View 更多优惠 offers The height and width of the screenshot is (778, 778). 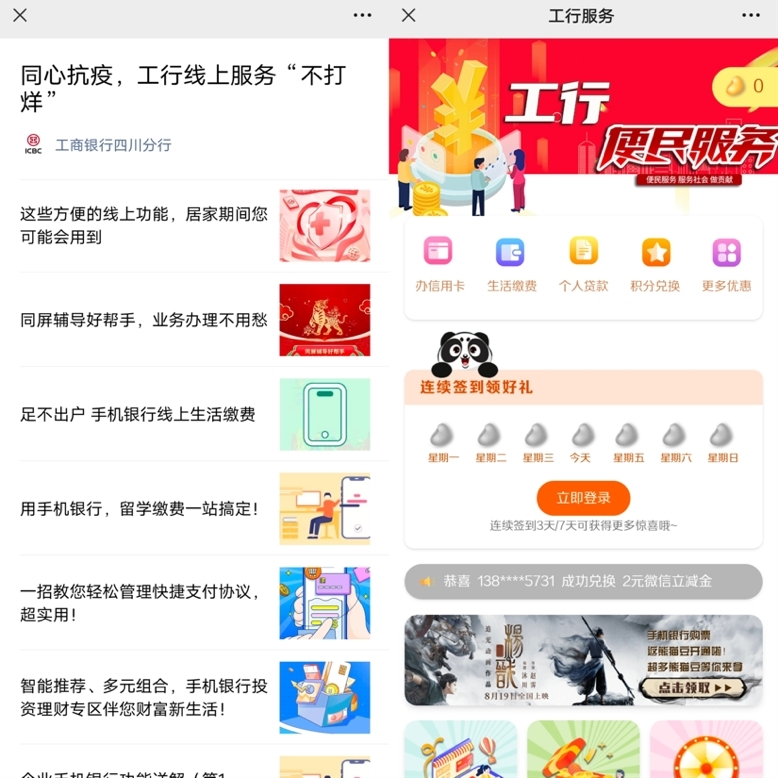click(x=726, y=264)
